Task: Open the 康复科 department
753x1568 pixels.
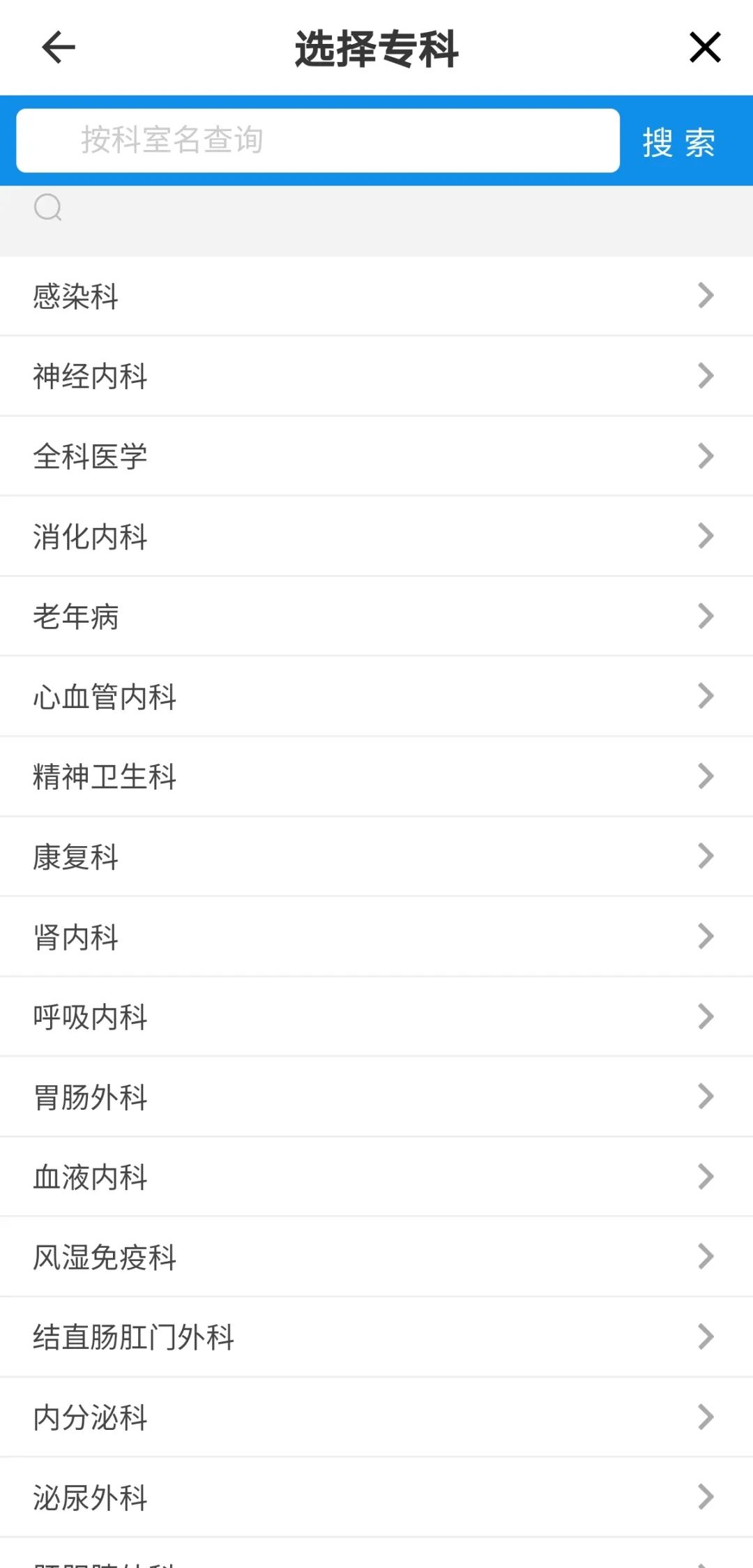Action: point(376,857)
